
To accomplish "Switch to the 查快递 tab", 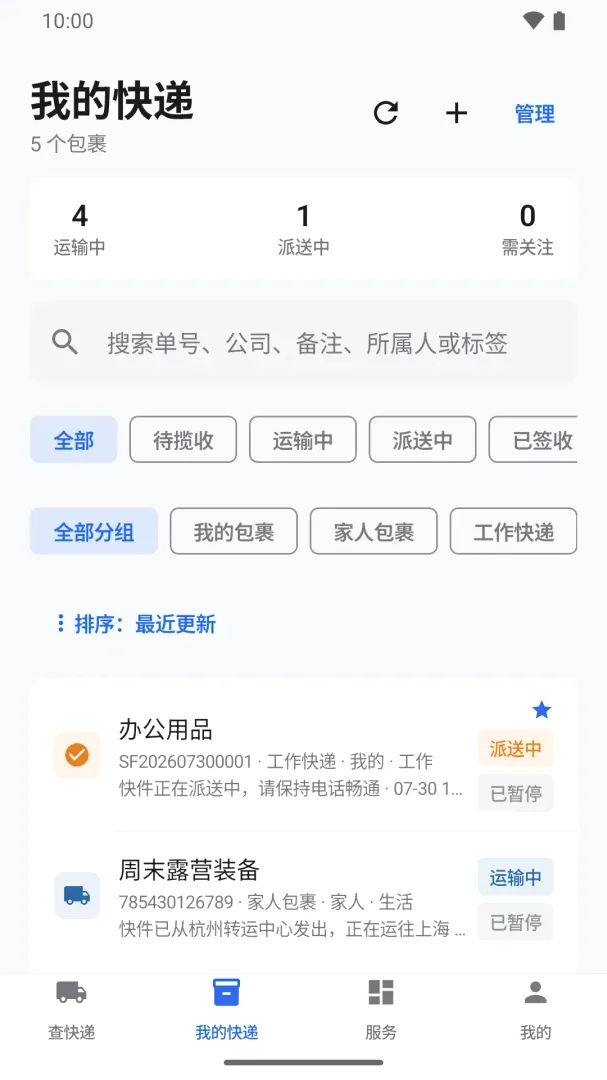I will (x=72, y=1009).
